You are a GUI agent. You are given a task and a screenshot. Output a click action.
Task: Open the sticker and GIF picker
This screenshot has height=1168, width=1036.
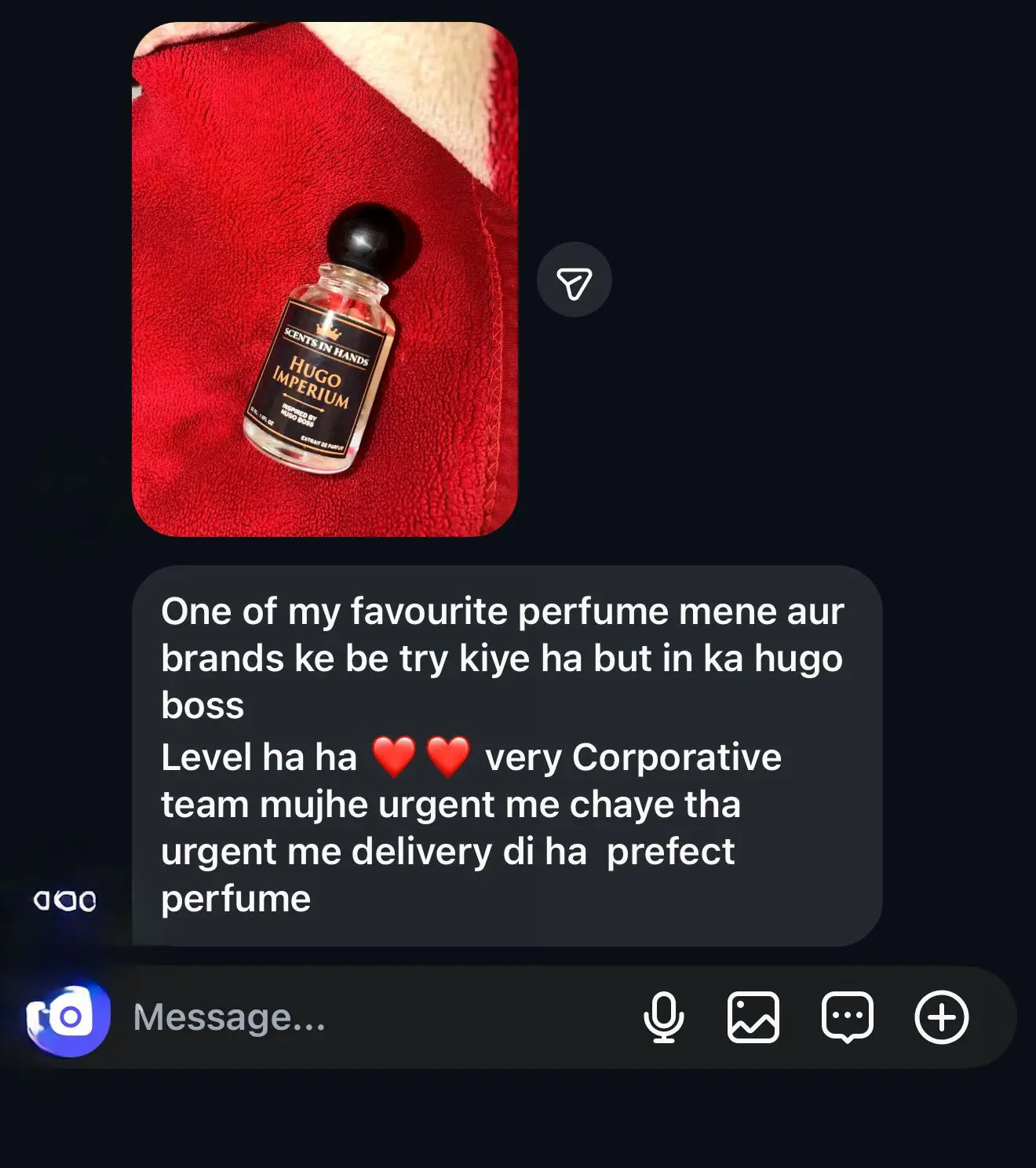pyautogui.click(x=848, y=1017)
